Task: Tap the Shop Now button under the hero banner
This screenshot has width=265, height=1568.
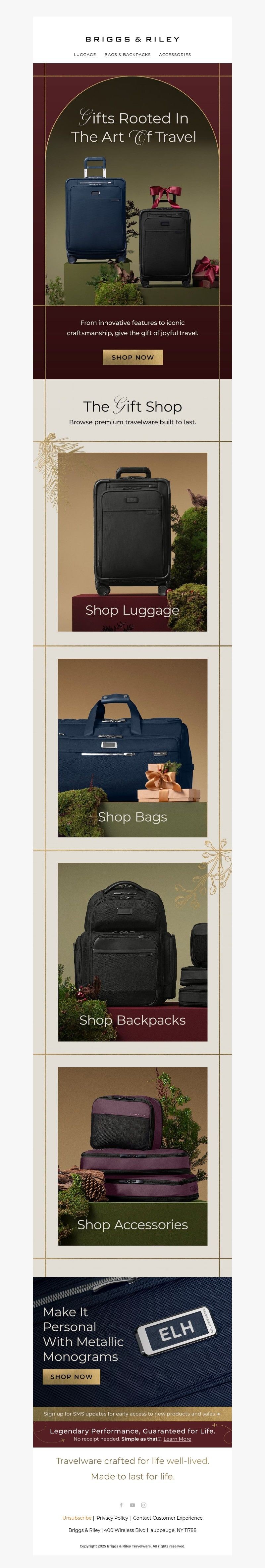Action: [132, 357]
